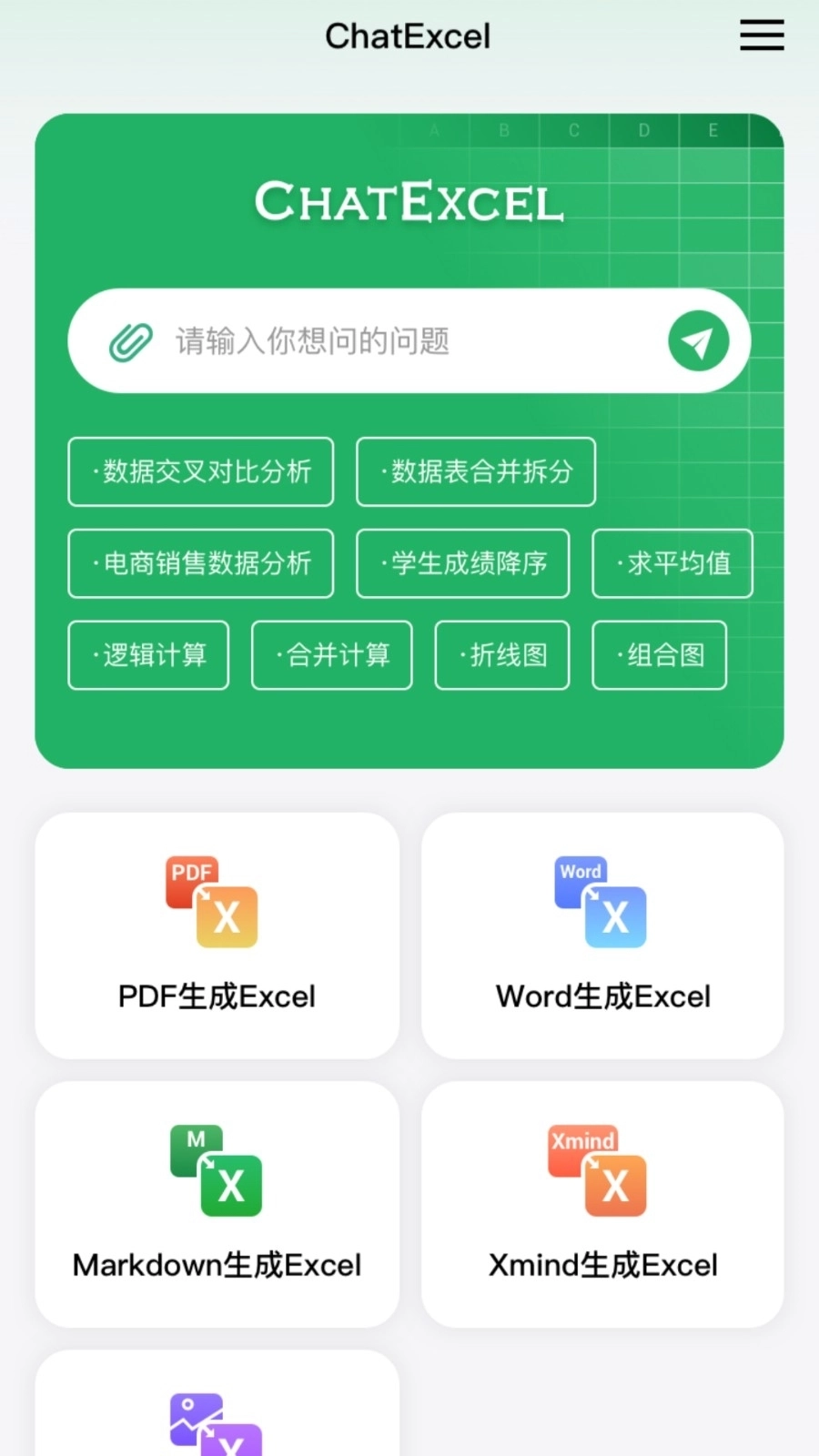Open the image-to-Excel tool icon at bottom
This screenshot has width=819, height=1456.
tap(216, 1420)
